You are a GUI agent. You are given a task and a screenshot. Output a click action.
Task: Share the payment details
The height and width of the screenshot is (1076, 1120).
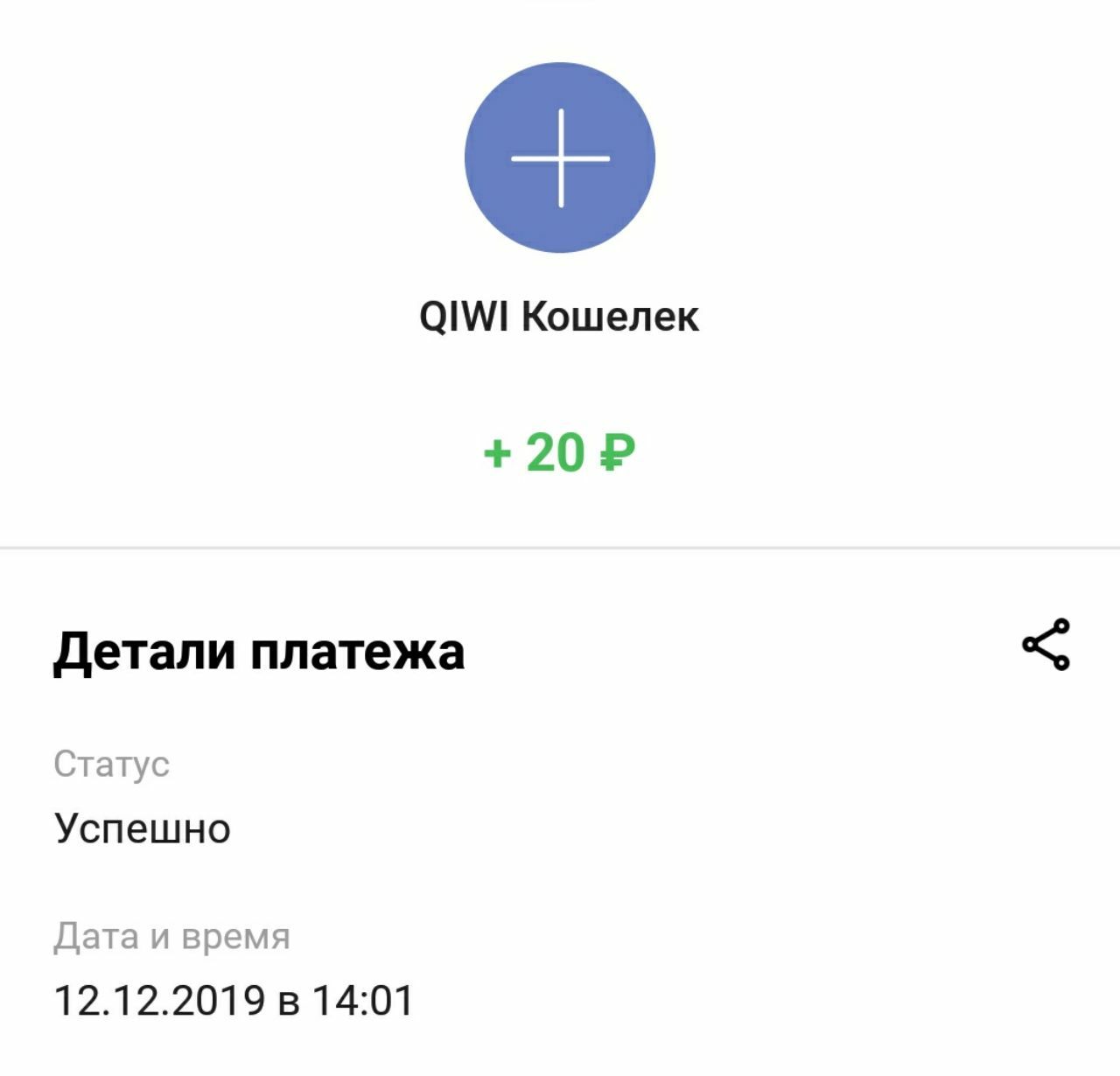(x=1046, y=645)
